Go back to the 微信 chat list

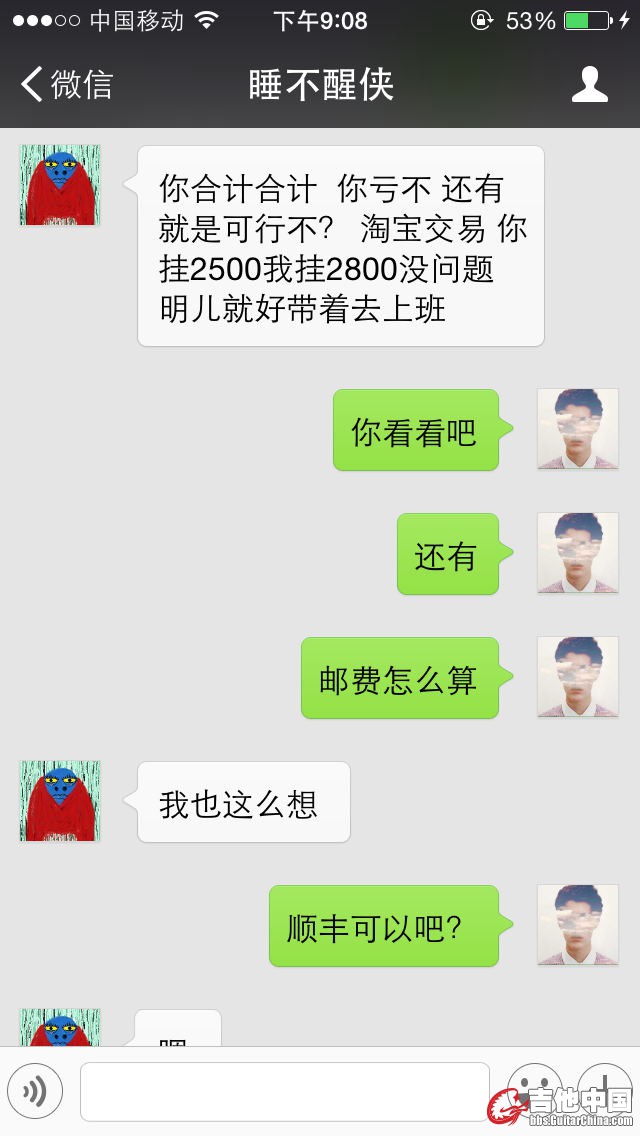pos(66,85)
